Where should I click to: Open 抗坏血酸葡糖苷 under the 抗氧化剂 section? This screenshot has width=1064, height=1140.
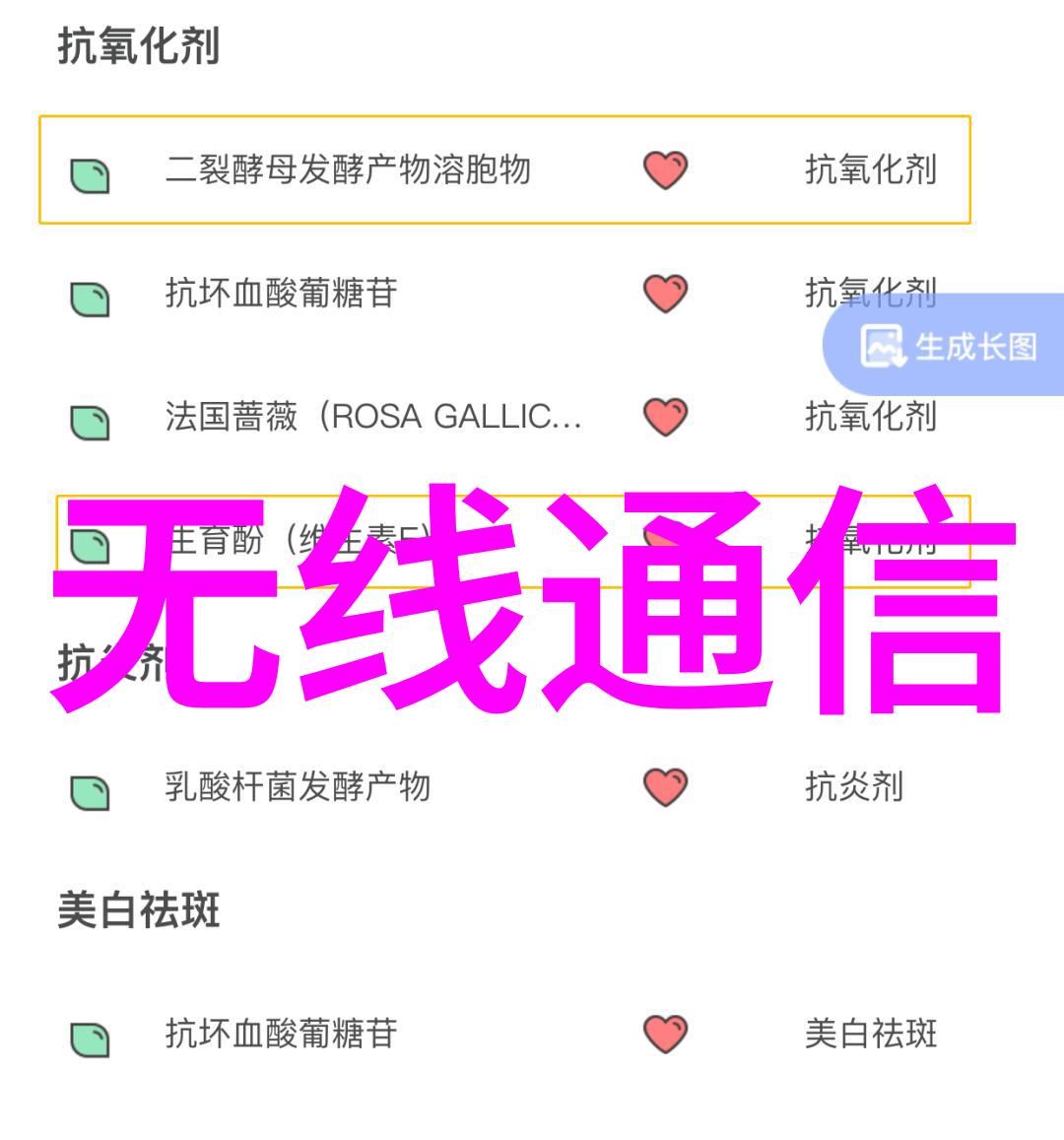(281, 294)
